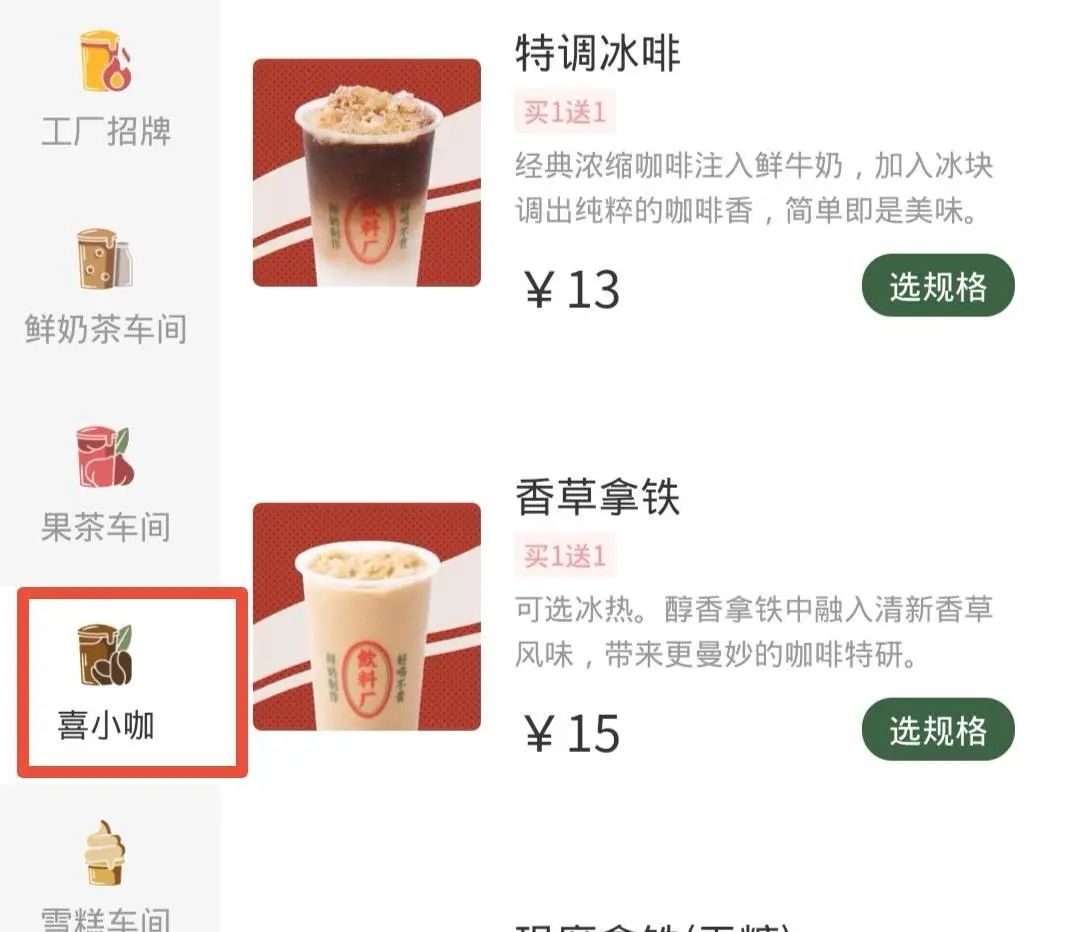Choose specs for 特调冰啡
This screenshot has height=932, width=1071.
[937, 286]
